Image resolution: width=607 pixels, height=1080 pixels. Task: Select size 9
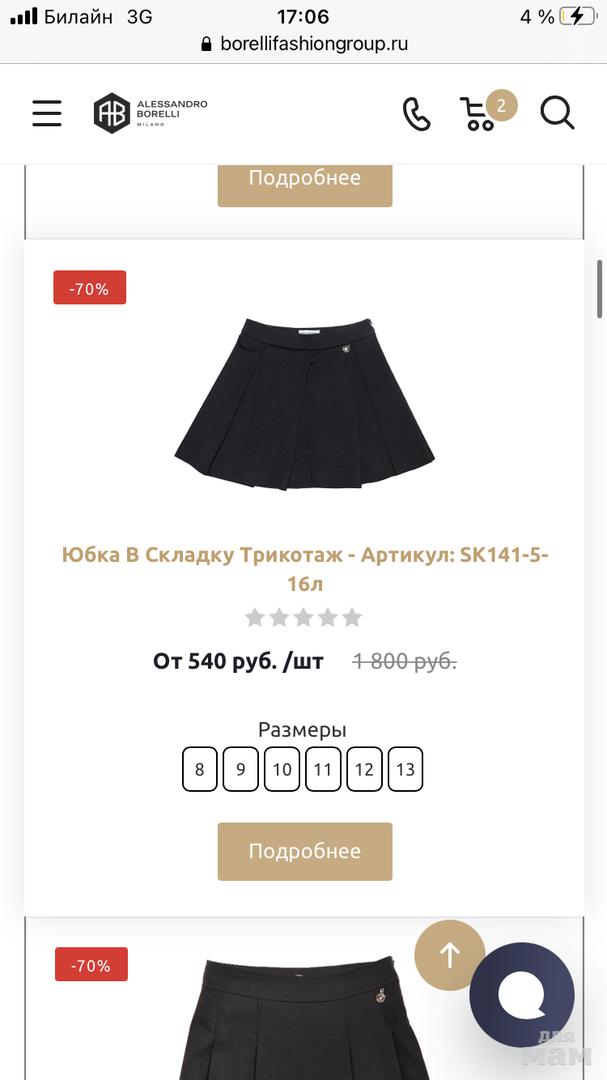(241, 770)
